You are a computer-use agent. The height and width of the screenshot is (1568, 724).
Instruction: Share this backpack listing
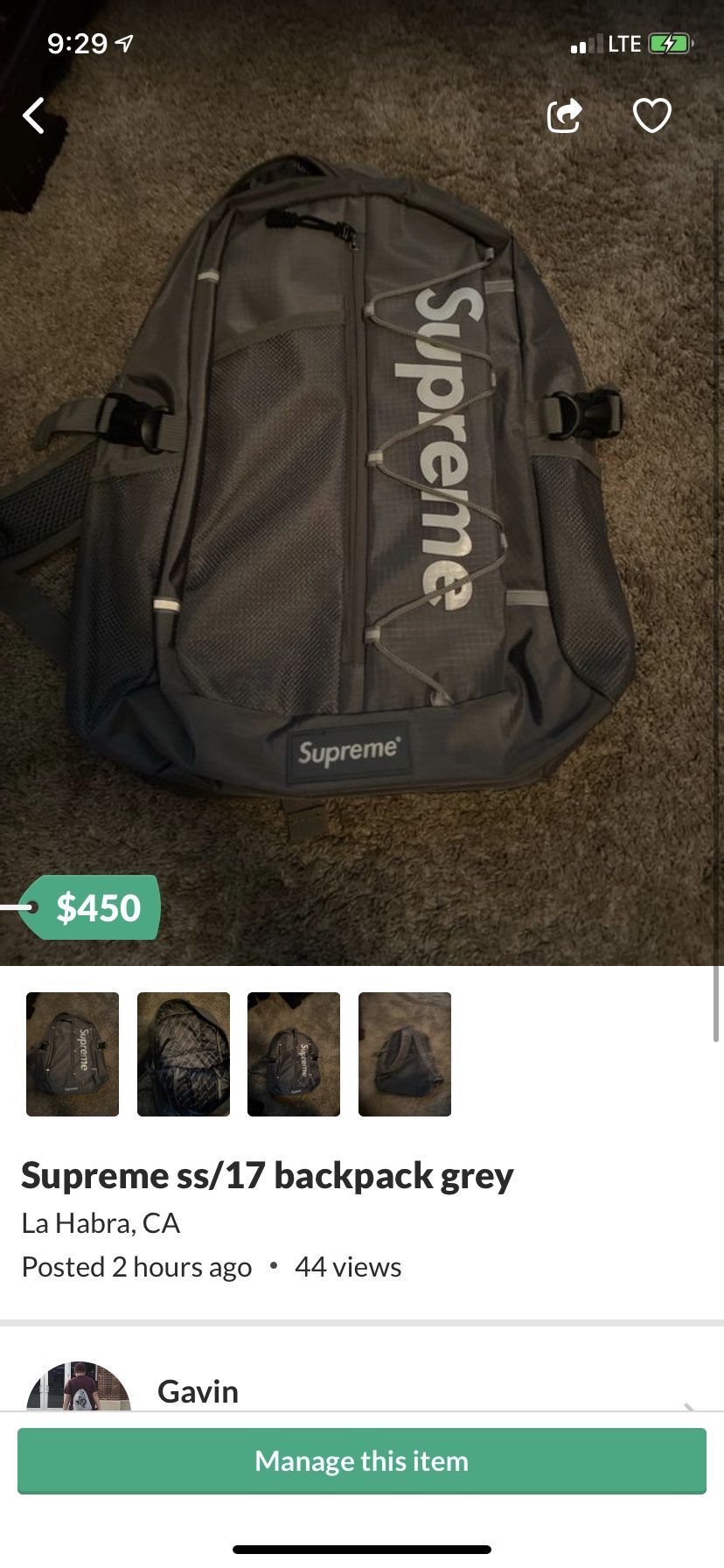[564, 115]
